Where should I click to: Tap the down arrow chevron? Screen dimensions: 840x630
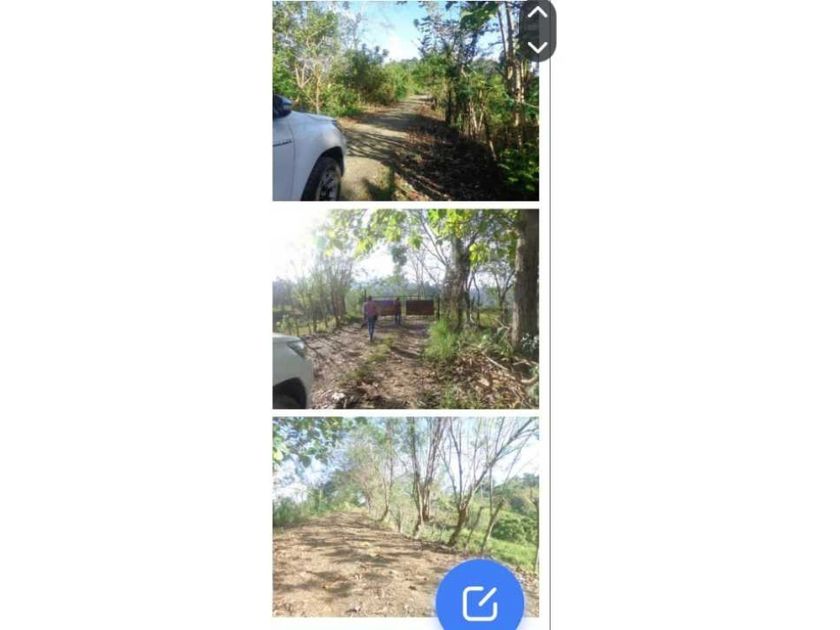(538, 46)
